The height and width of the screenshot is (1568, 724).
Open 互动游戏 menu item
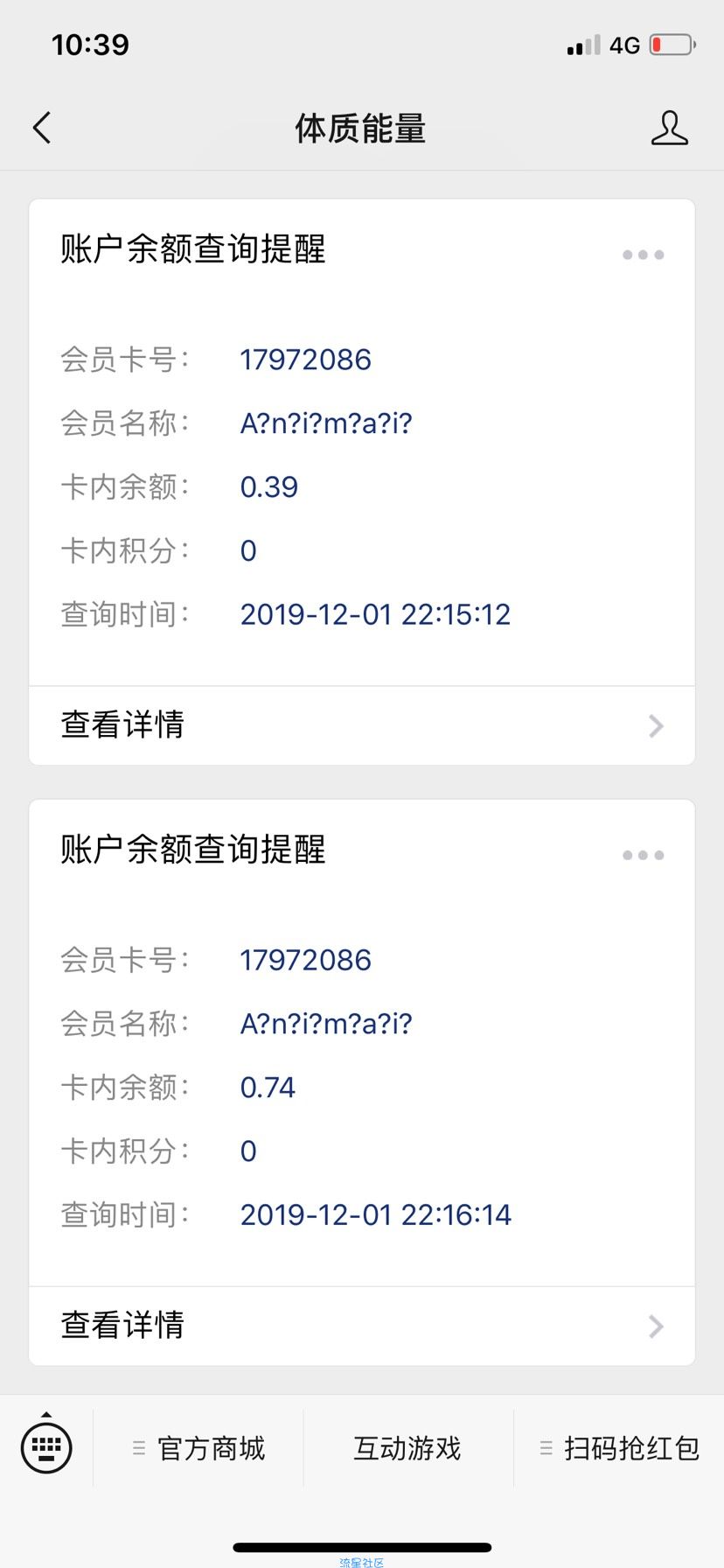coord(407,1449)
